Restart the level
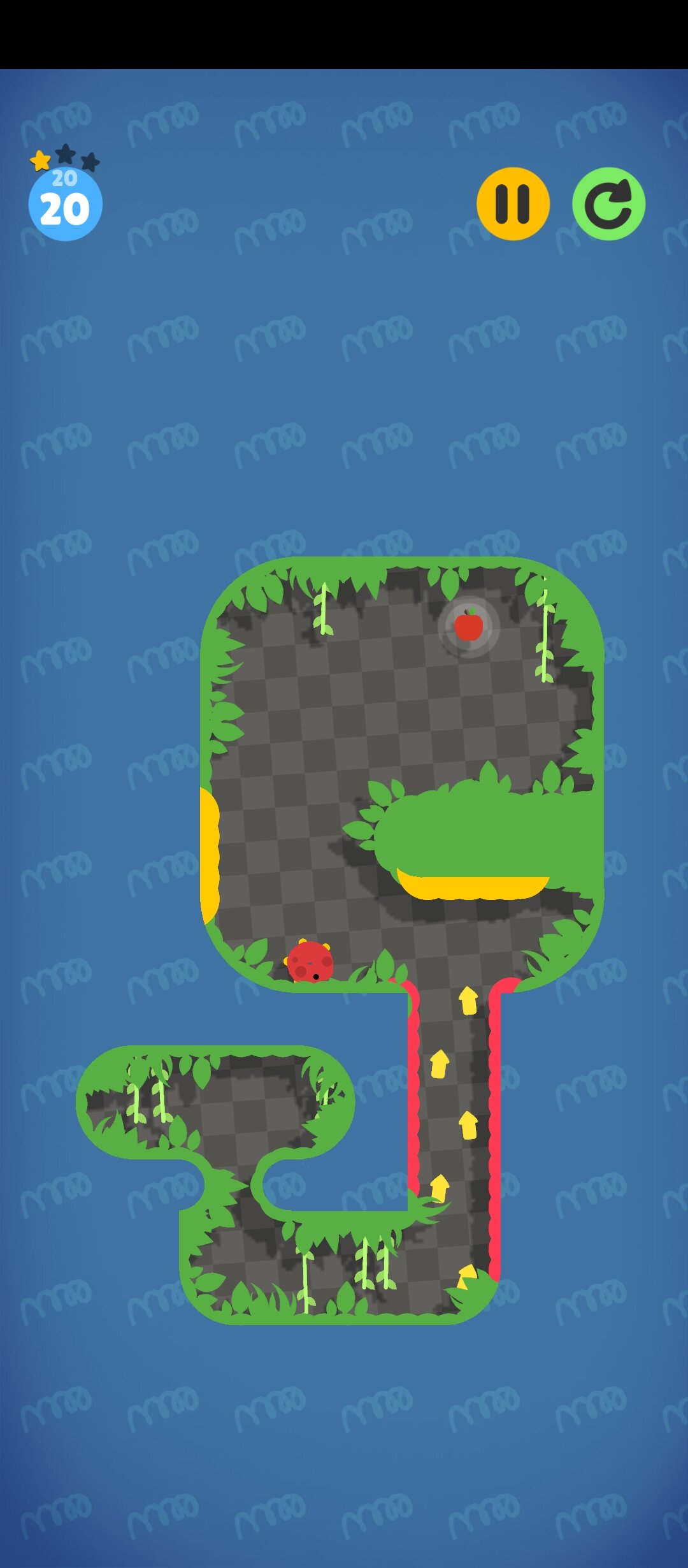688x1568 pixels. point(609,204)
